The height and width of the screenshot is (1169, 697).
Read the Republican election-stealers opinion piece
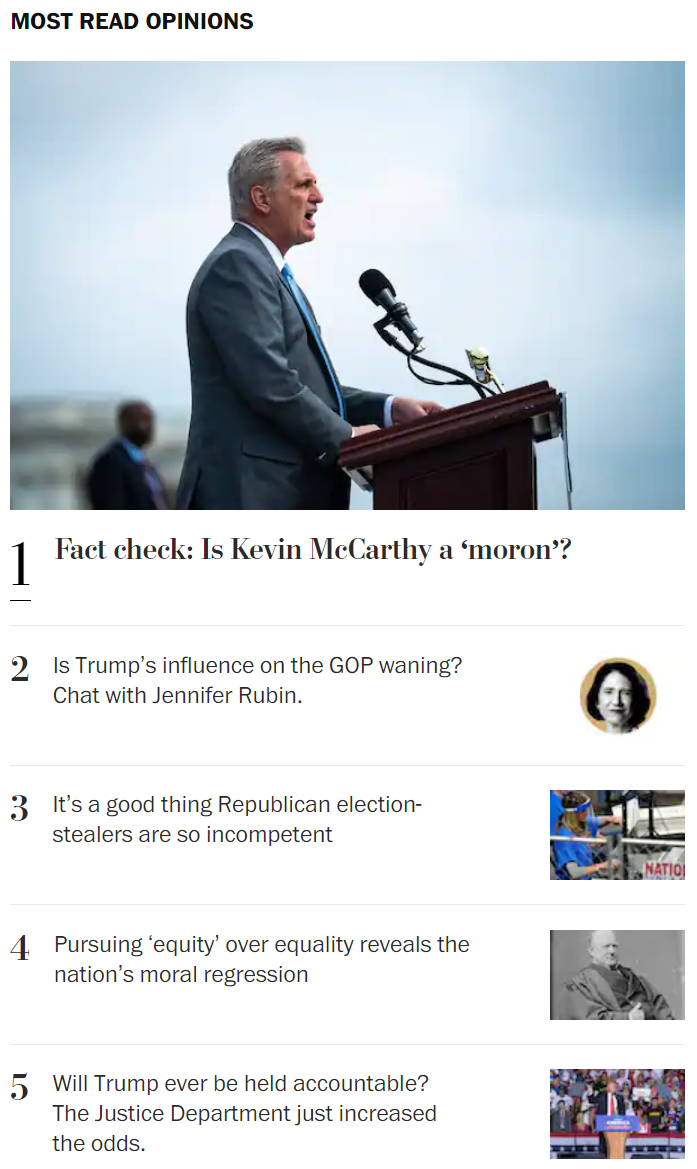pos(237,819)
